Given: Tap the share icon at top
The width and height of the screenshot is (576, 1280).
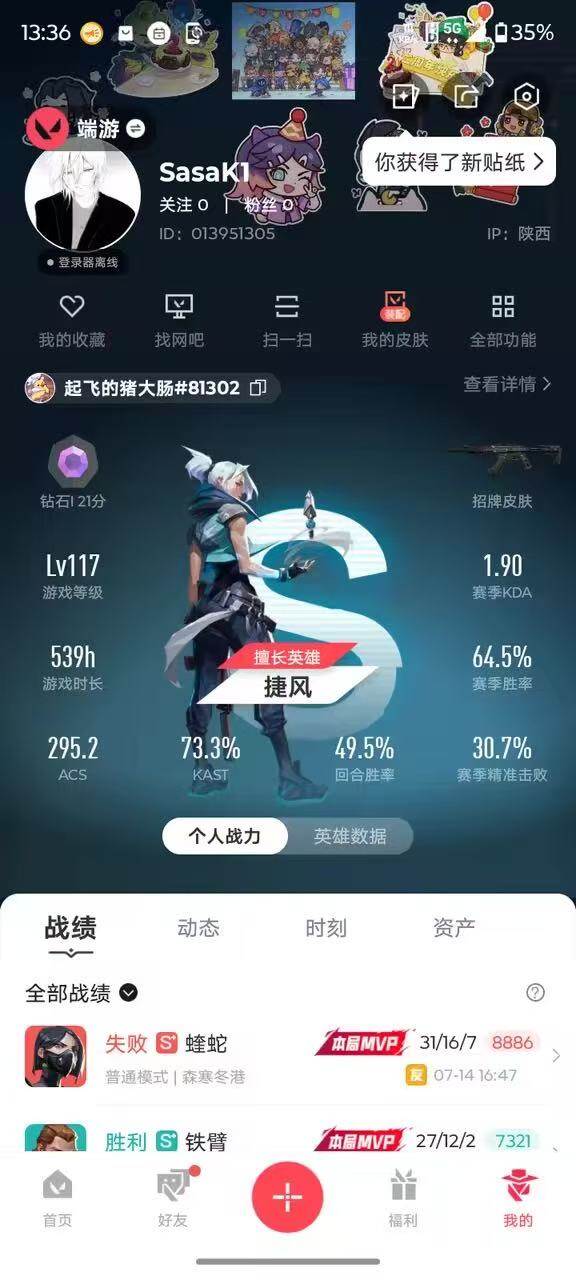Looking at the screenshot, I should [465, 97].
